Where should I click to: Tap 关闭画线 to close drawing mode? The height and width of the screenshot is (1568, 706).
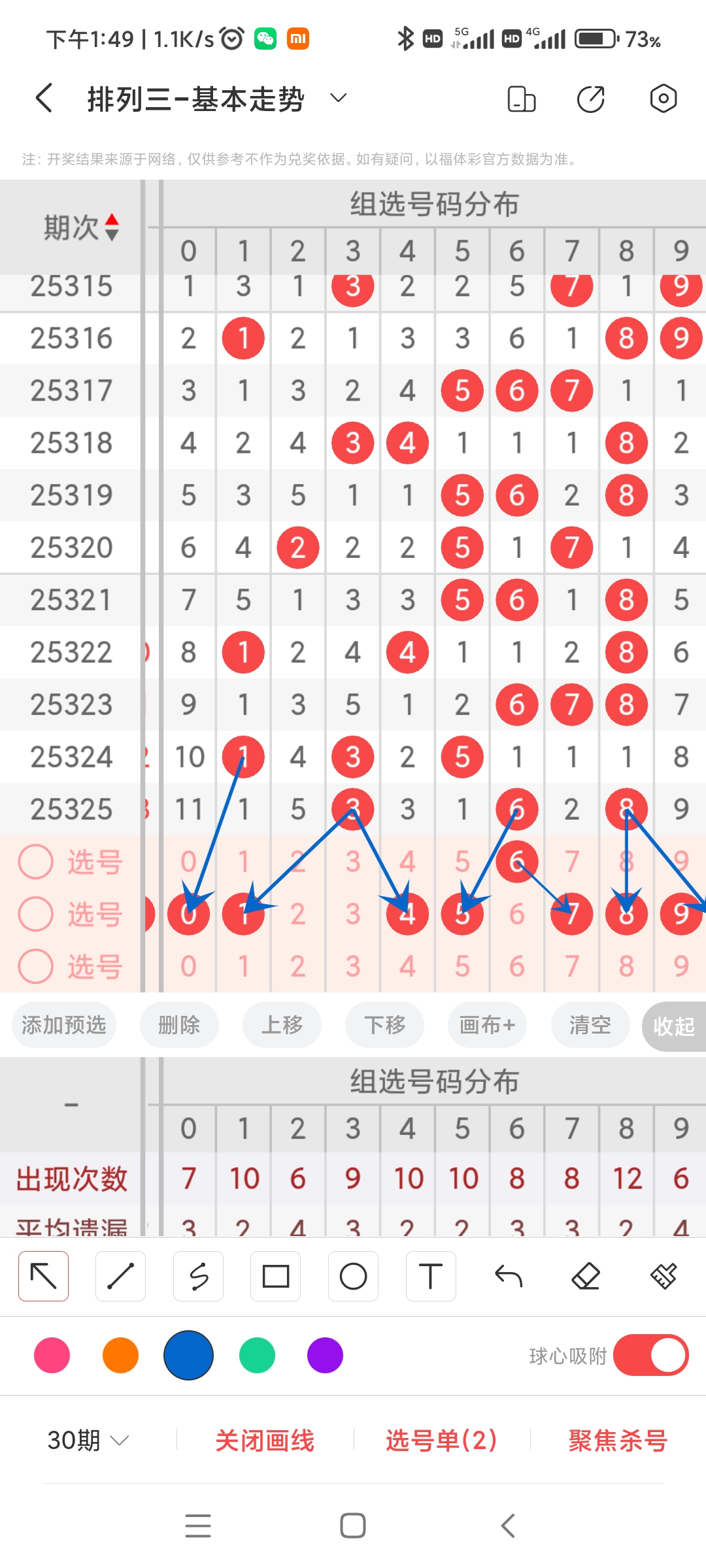click(x=266, y=1440)
